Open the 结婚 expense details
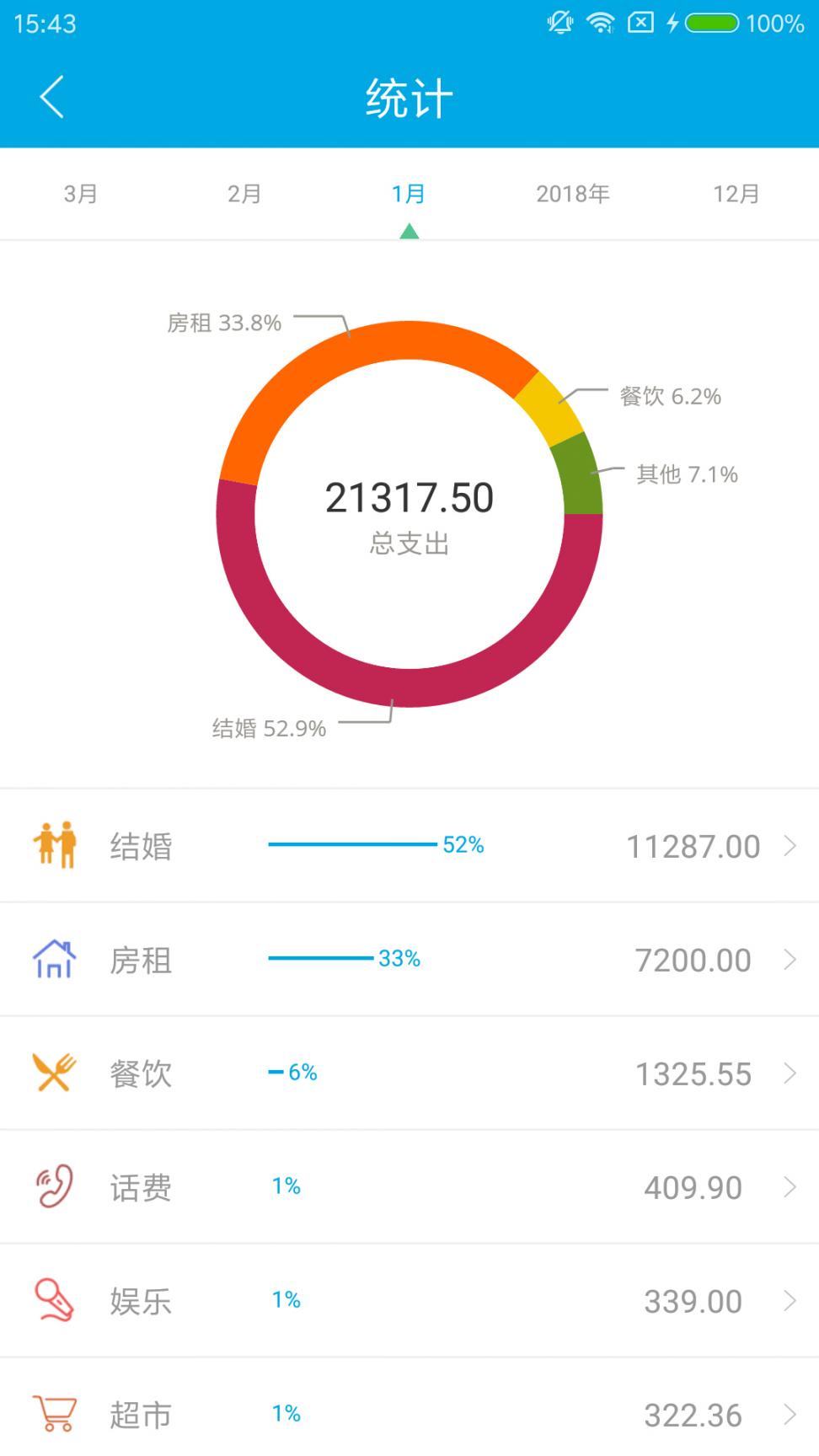 point(409,845)
